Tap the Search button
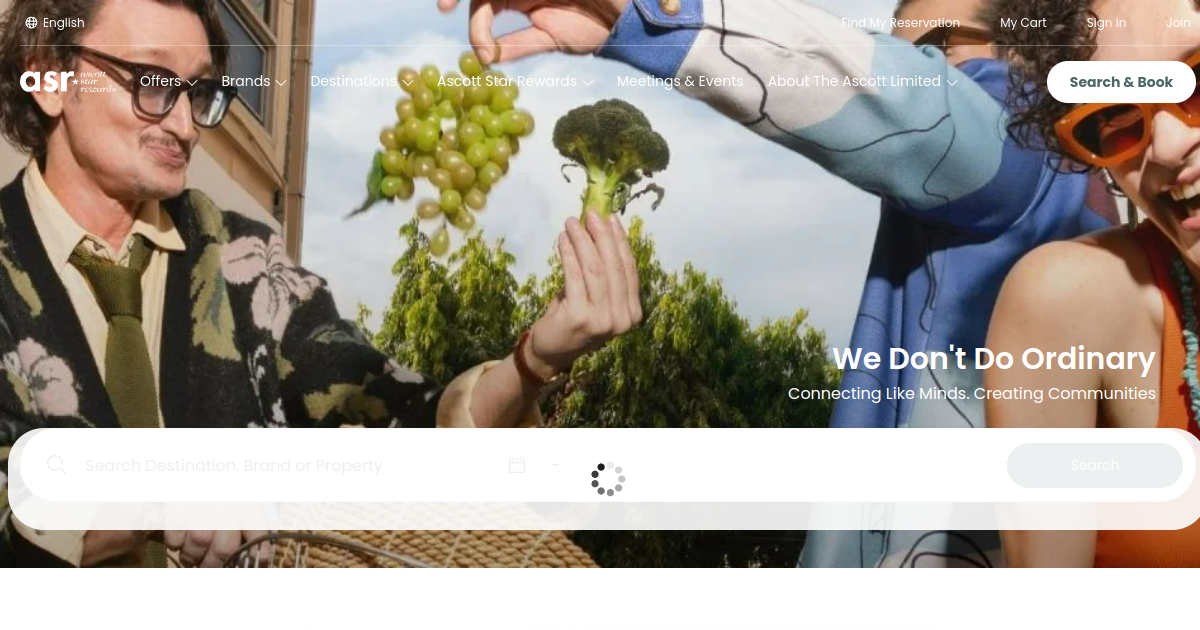1200x630 pixels. tap(1094, 465)
